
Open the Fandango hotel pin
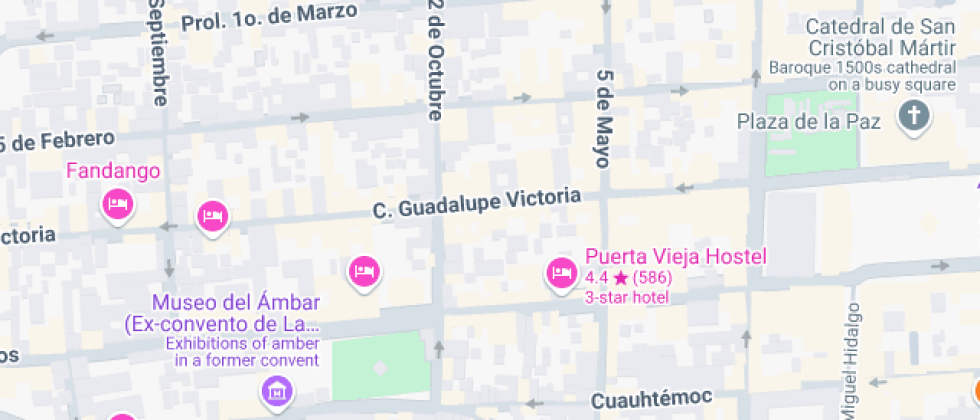coord(118,205)
